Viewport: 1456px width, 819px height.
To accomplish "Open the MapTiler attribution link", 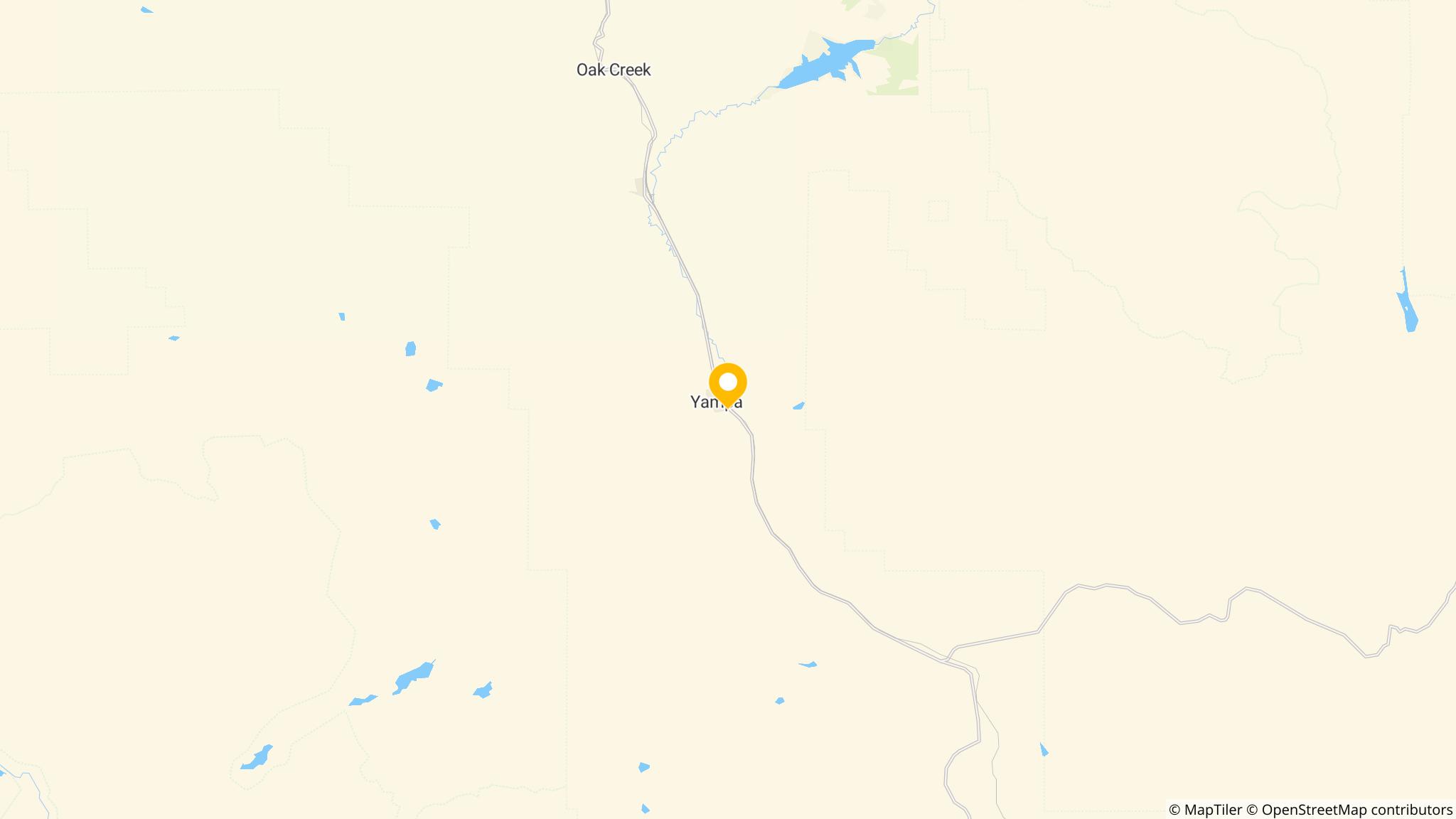I will pyautogui.click(x=1205, y=810).
